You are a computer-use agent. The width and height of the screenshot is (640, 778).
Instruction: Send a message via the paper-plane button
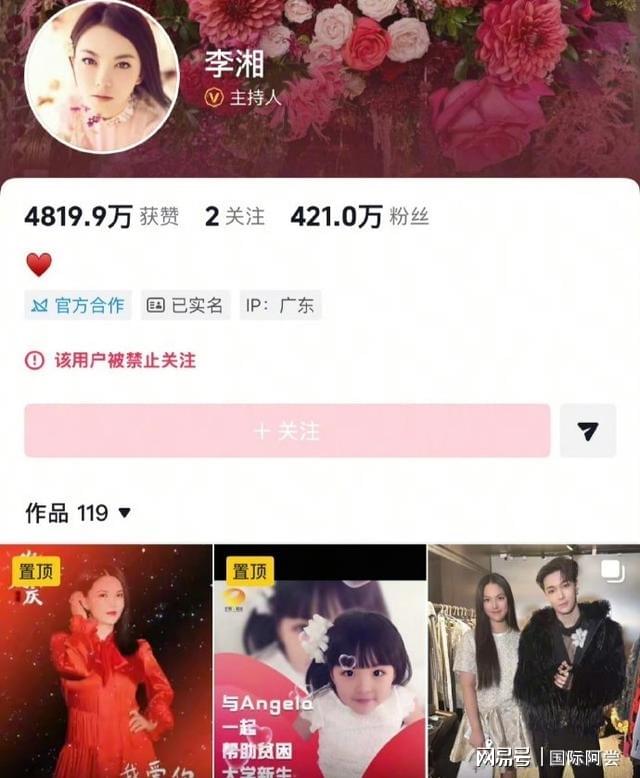coord(588,431)
